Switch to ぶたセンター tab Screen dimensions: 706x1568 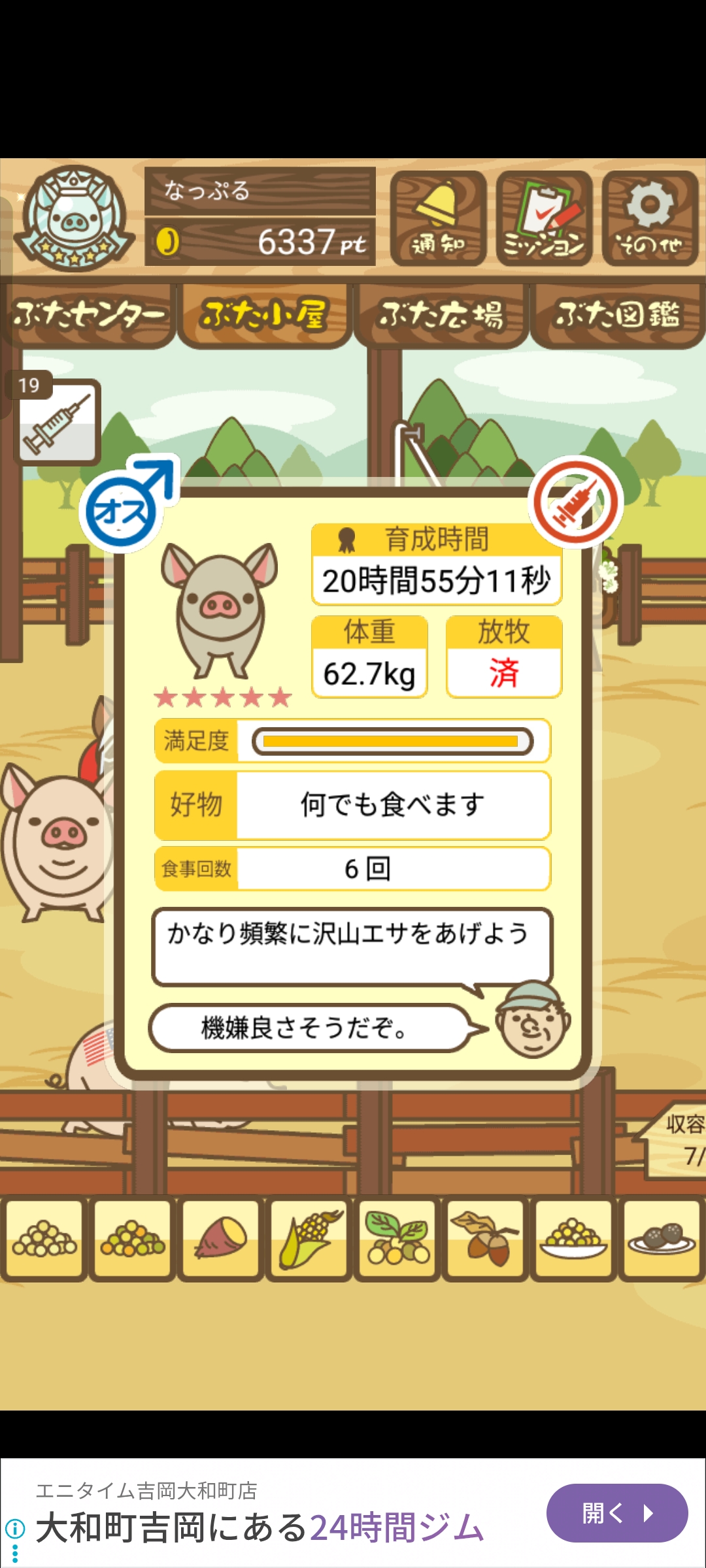[88, 316]
